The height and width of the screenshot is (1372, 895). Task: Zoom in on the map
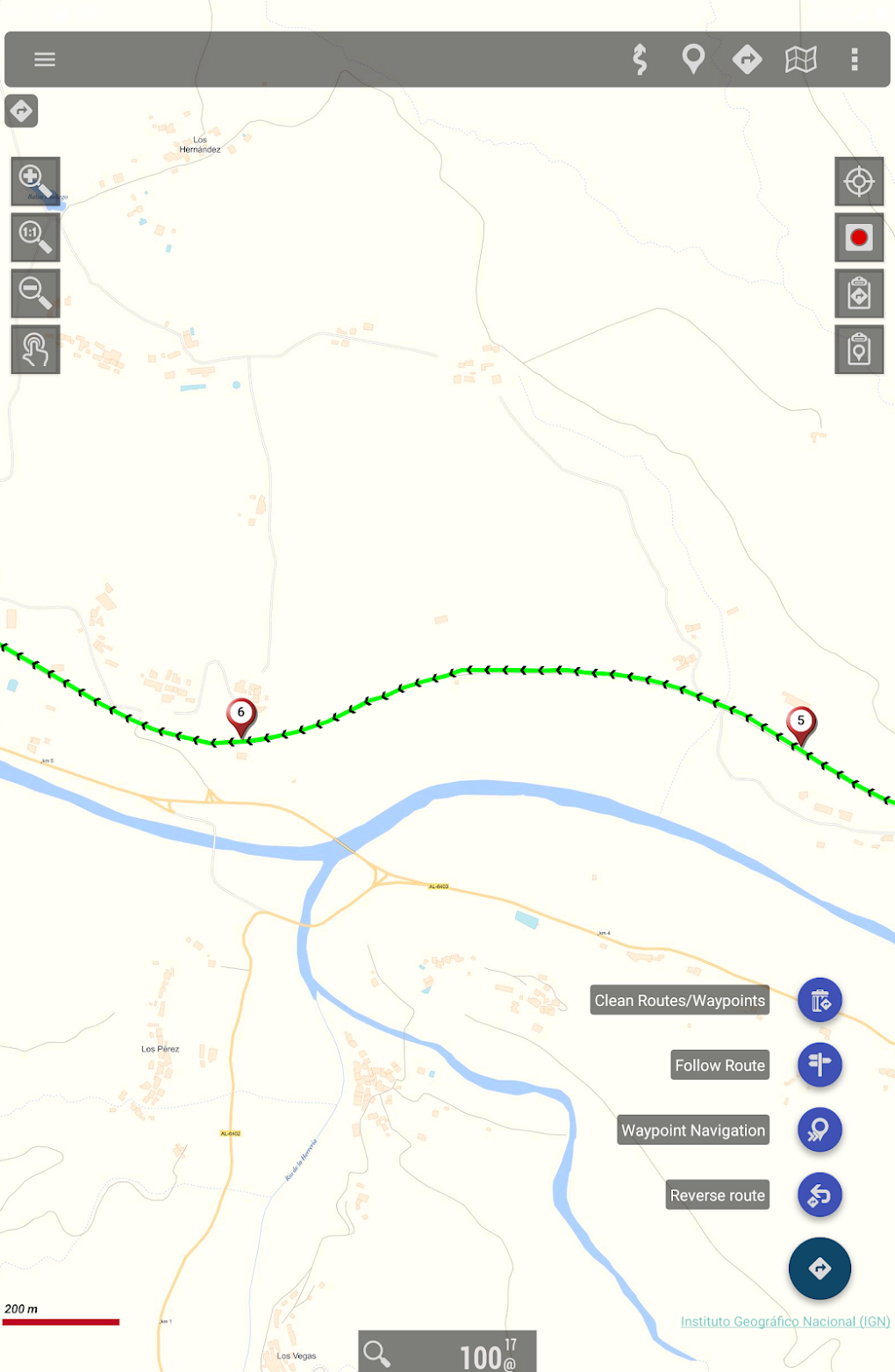35,182
